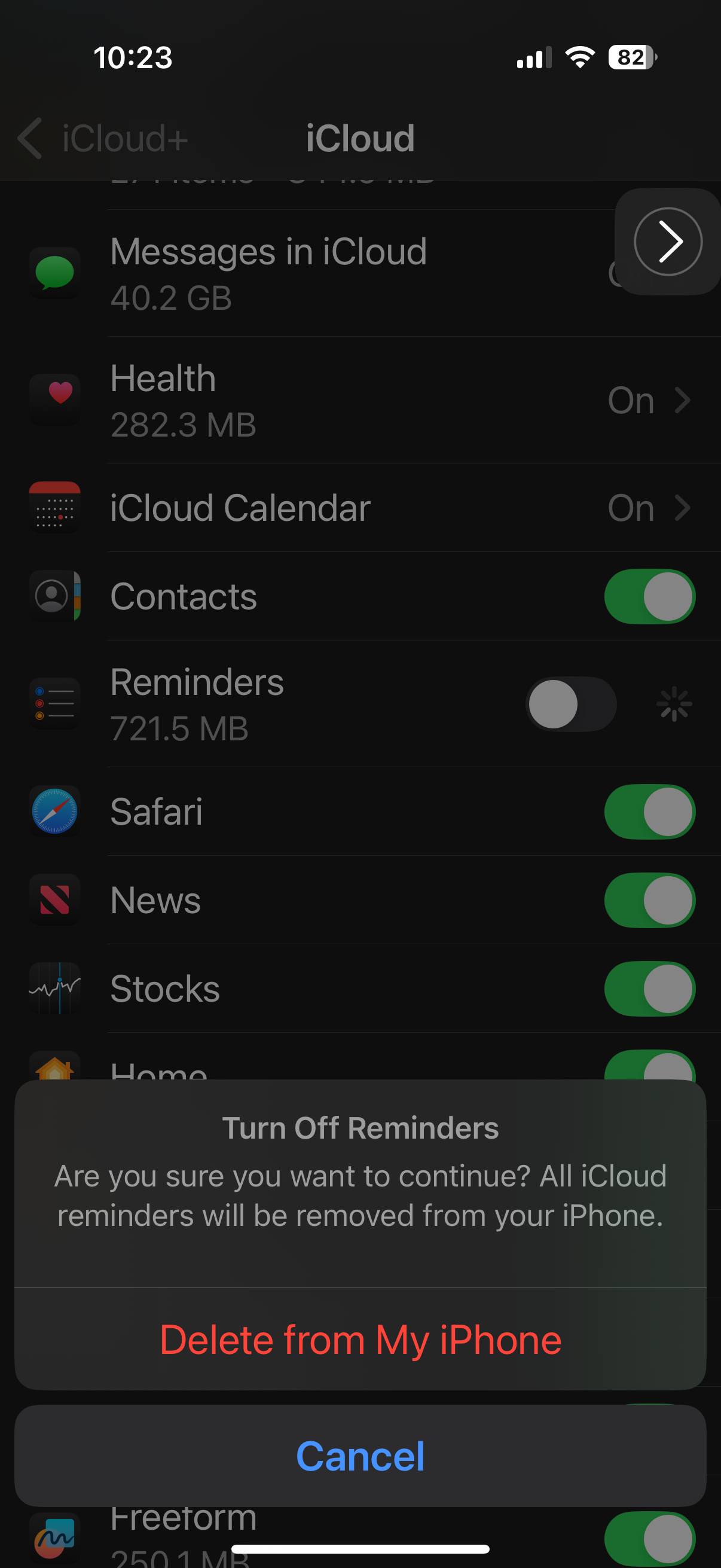Tap the floating arrow button

pos(668,242)
